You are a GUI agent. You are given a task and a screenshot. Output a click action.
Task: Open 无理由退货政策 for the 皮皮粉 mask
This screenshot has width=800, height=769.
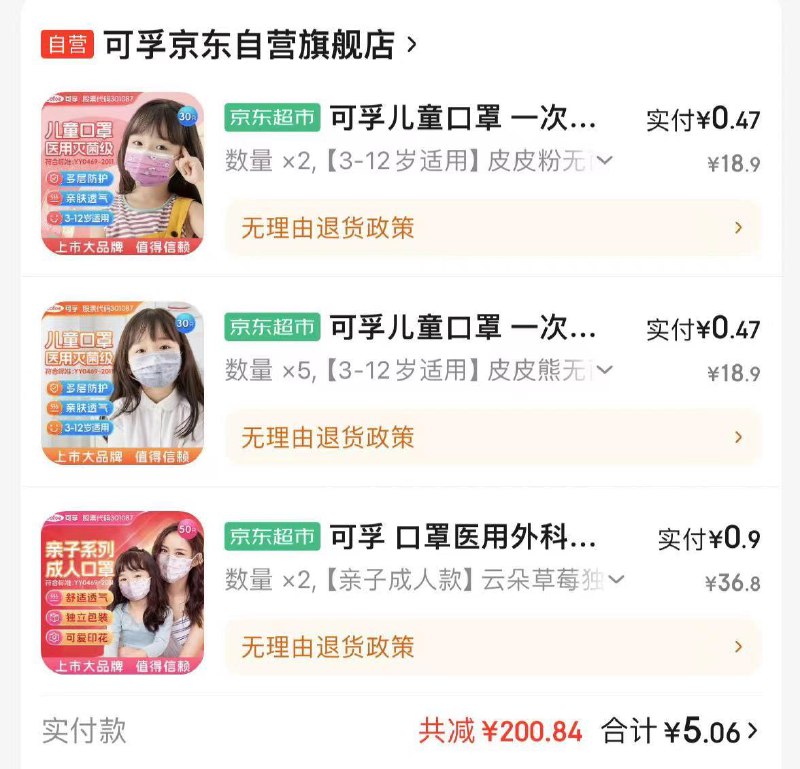pyautogui.click(x=492, y=228)
